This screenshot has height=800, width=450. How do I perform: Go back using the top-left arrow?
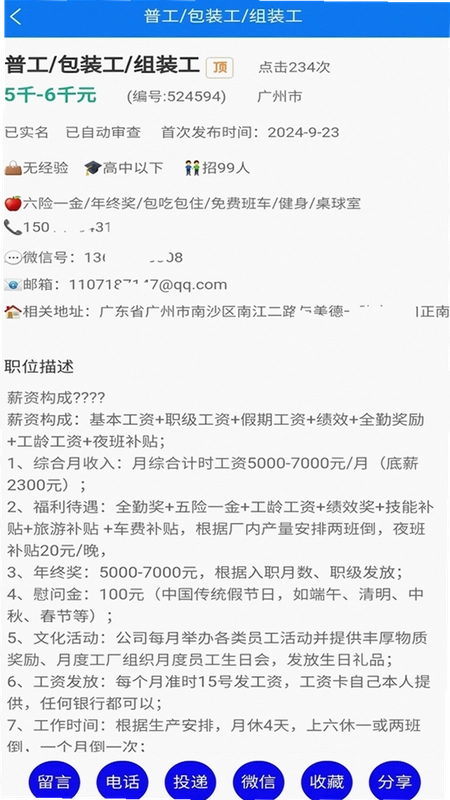(x=16, y=17)
